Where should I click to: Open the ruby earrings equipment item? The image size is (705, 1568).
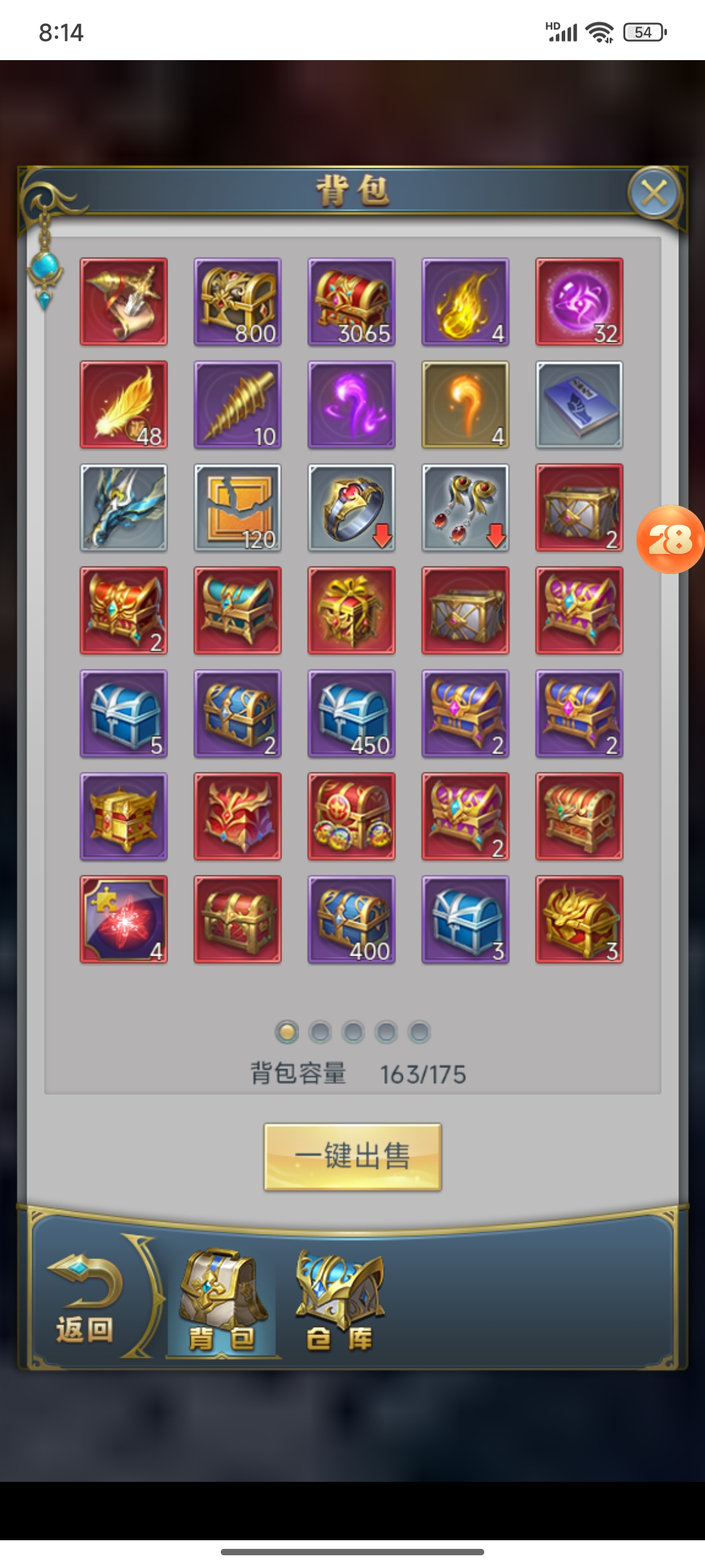tap(465, 508)
